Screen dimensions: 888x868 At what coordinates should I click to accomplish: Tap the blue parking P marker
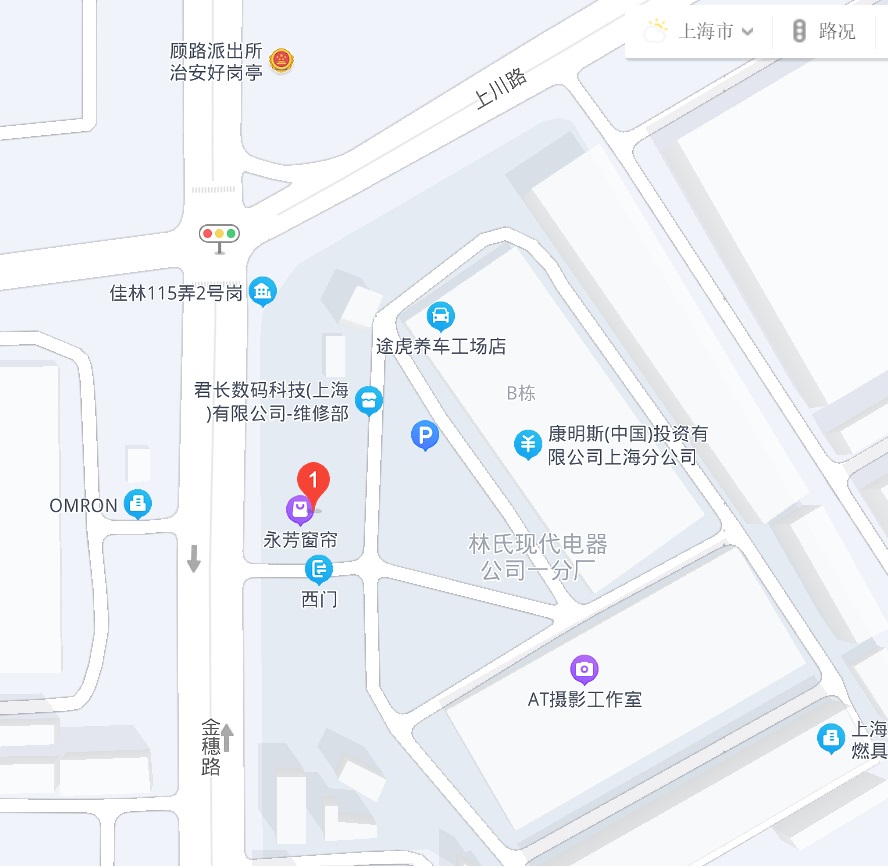(425, 435)
